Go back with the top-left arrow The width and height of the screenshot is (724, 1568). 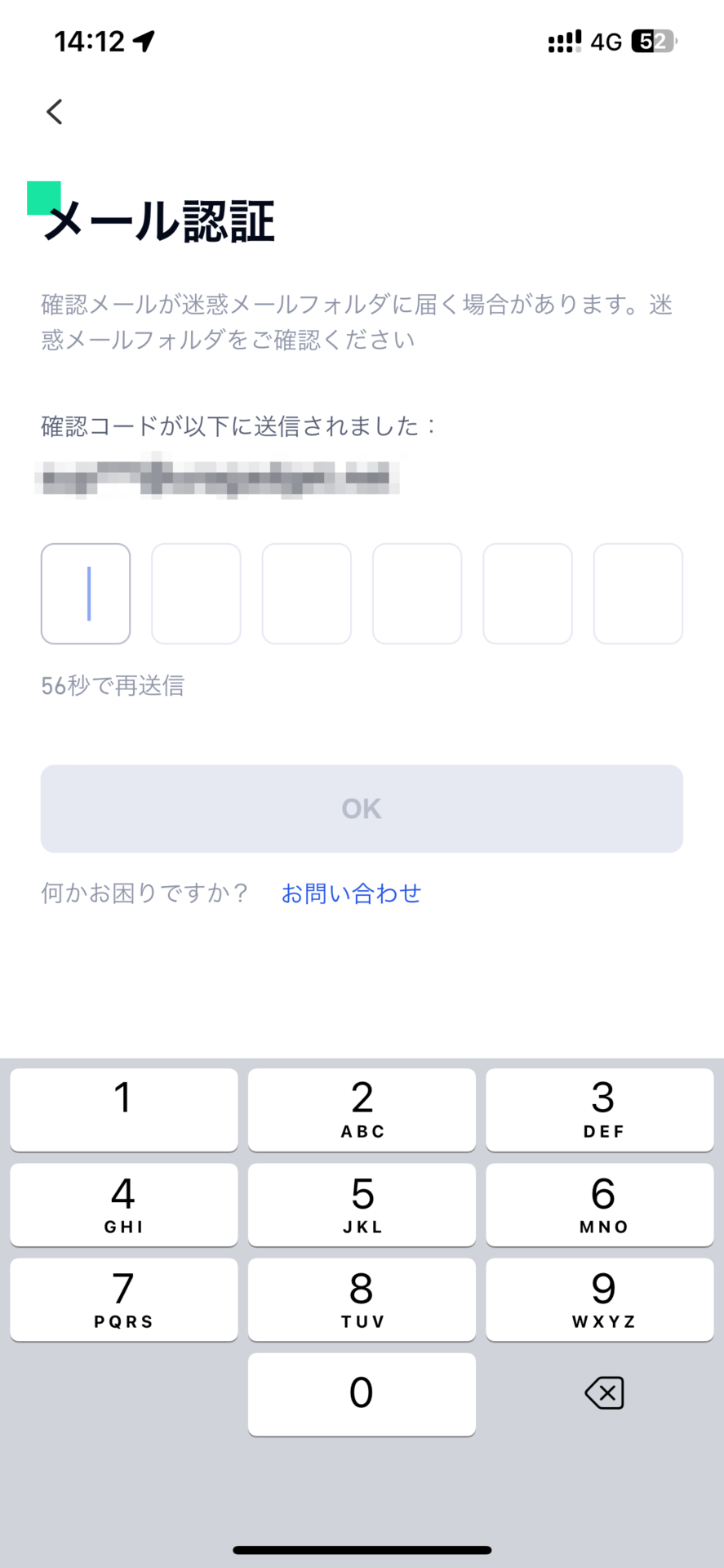click(55, 112)
